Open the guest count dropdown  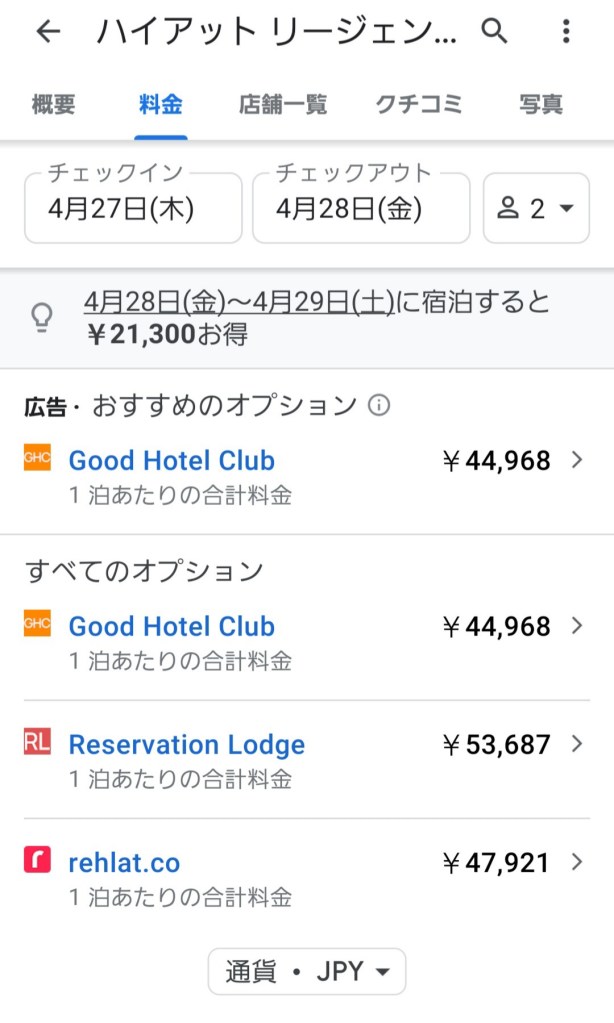536,208
